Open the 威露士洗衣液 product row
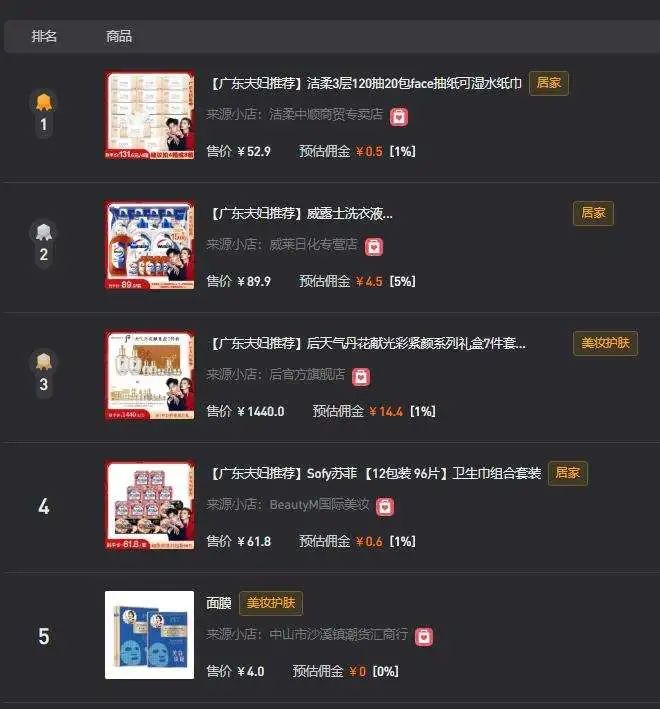 [300, 214]
